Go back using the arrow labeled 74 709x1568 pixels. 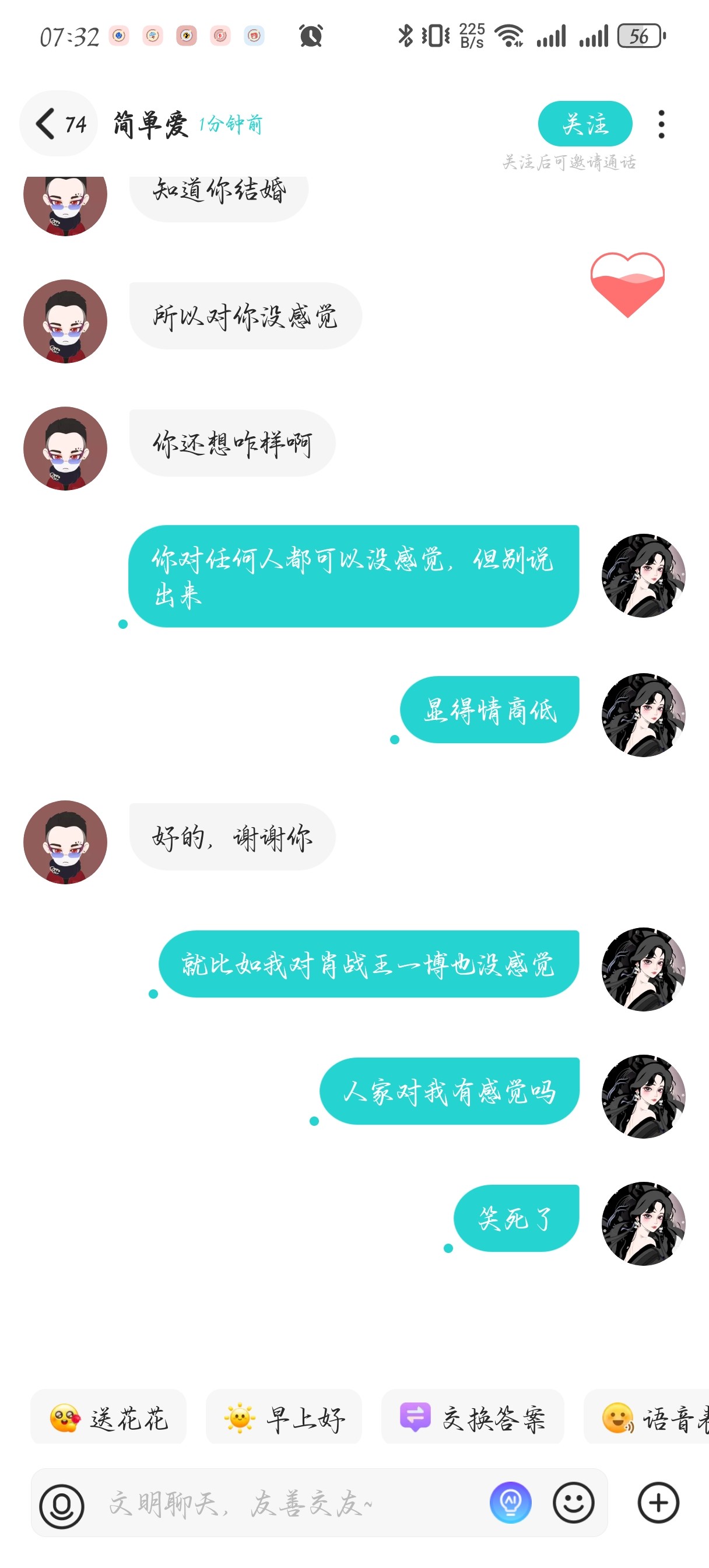point(58,124)
